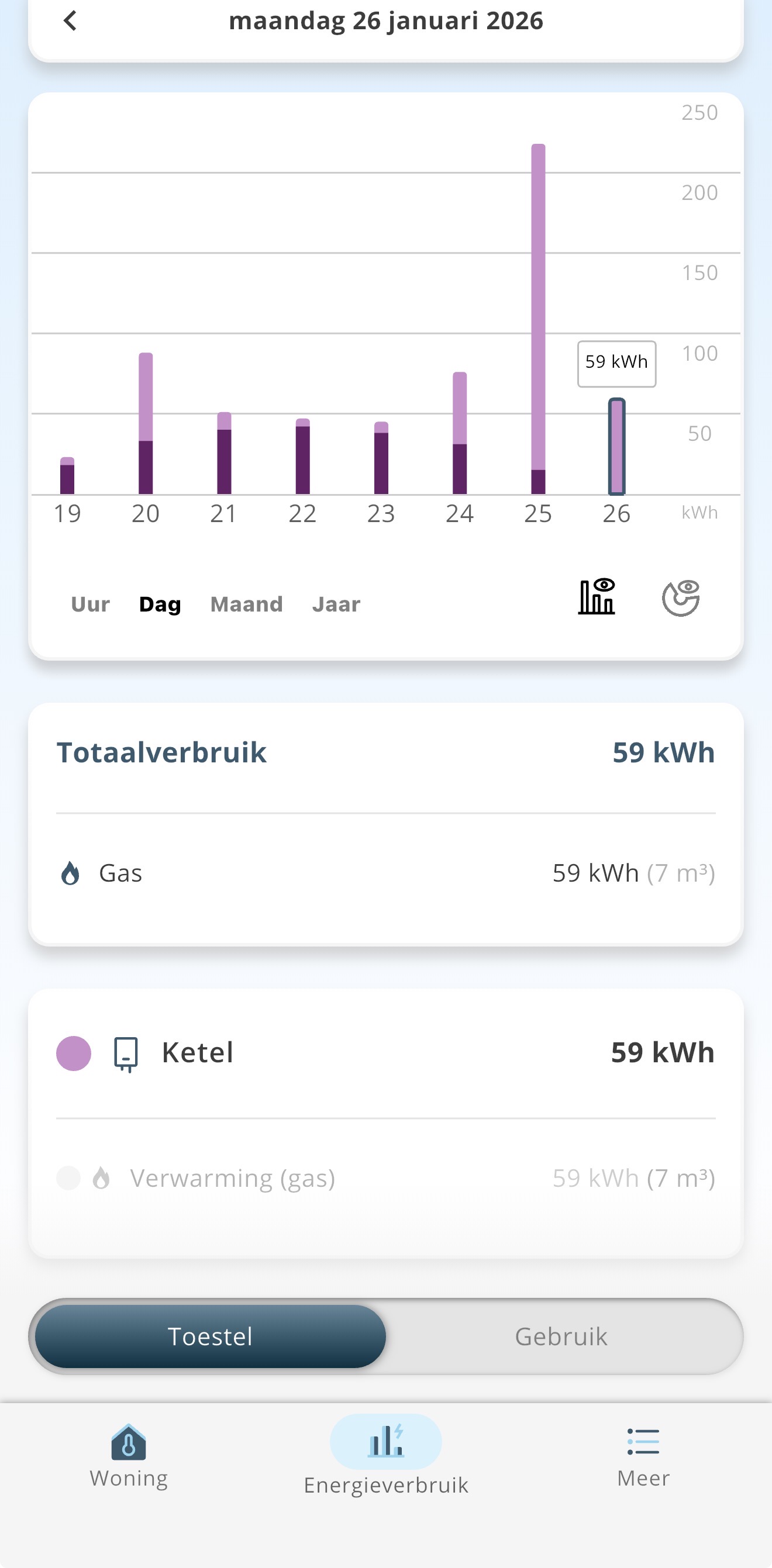This screenshot has width=772, height=1568.
Task: Open the Woning tab
Action: click(129, 1455)
